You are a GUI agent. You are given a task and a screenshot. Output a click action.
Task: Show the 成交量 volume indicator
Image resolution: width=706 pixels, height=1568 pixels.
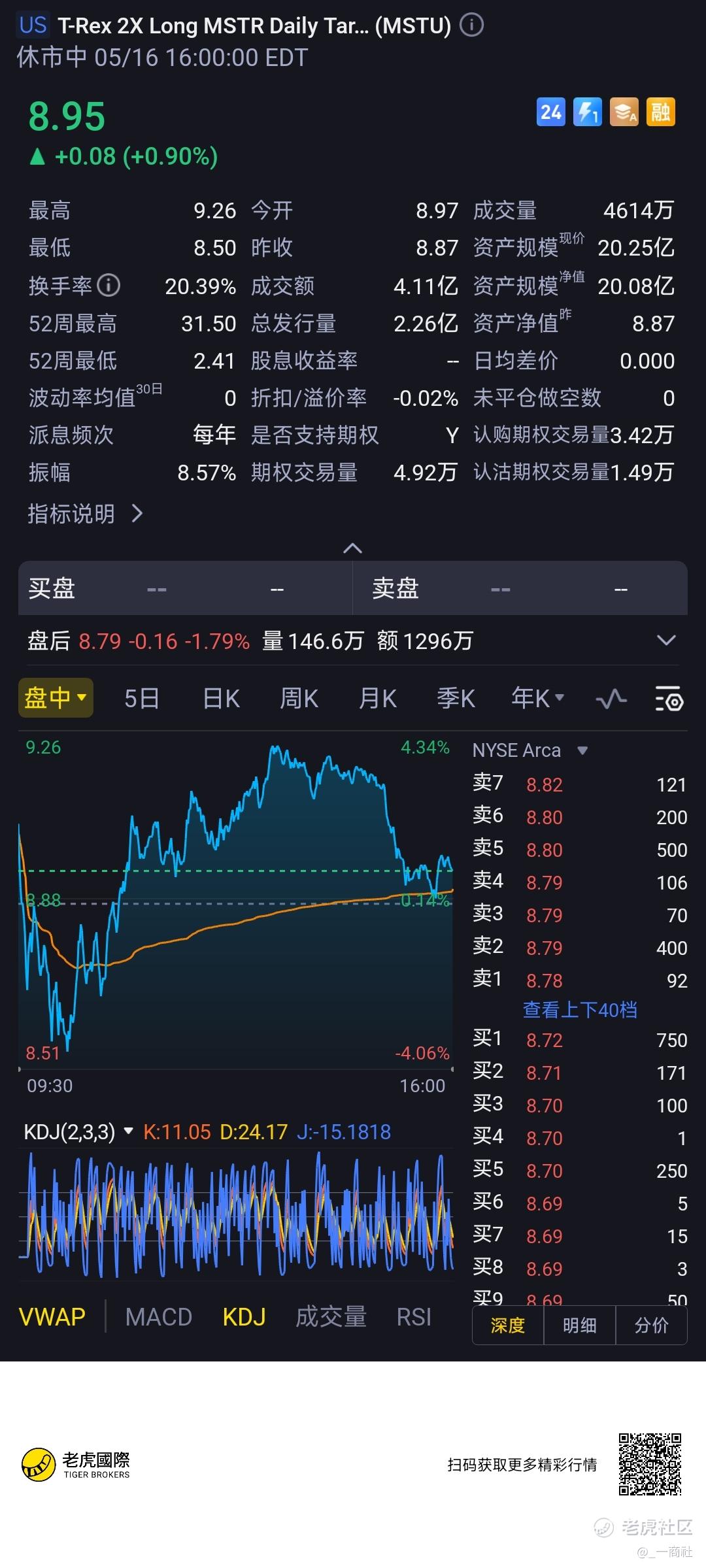[x=331, y=1316]
